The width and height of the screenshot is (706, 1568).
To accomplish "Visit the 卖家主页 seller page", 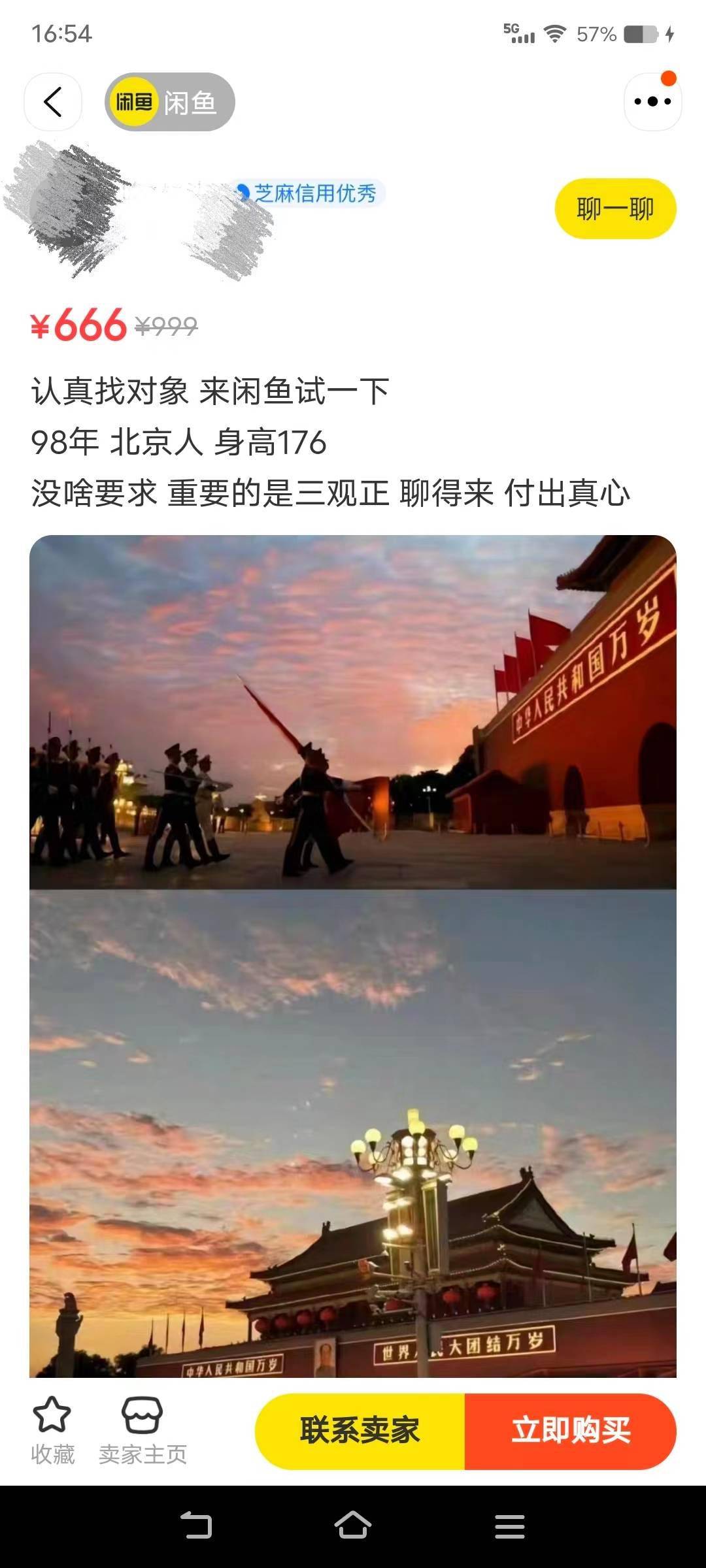I will coord(143,1431).
